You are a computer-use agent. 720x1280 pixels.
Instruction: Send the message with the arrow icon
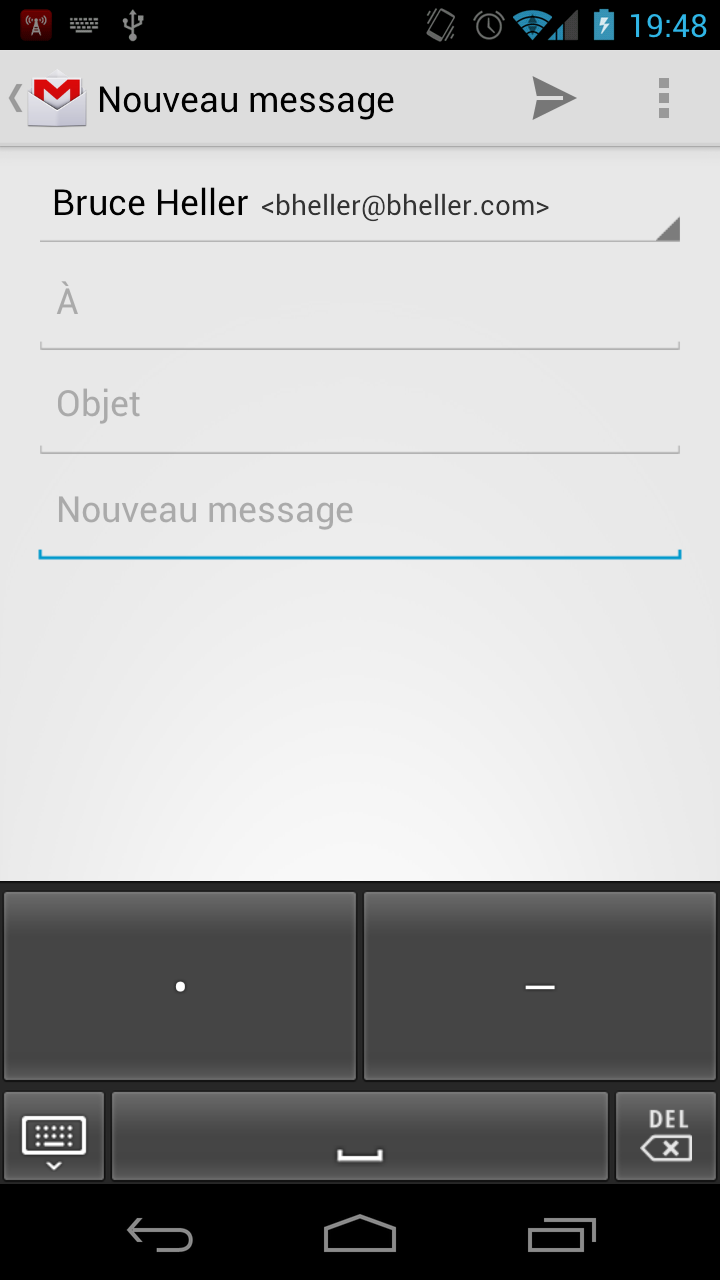click(x=554, y=98)
